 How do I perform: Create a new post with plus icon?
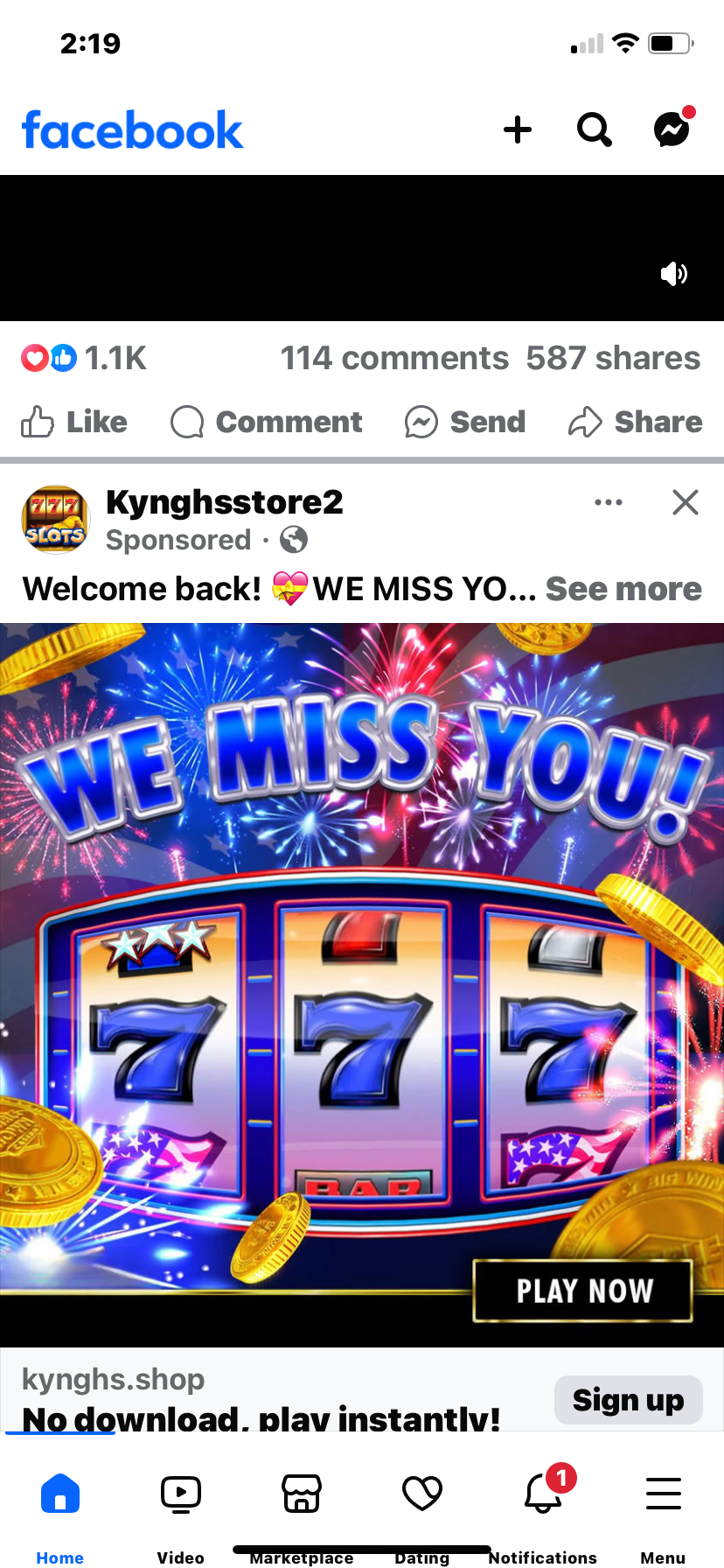pyautogui.click(x=518, y=130)
